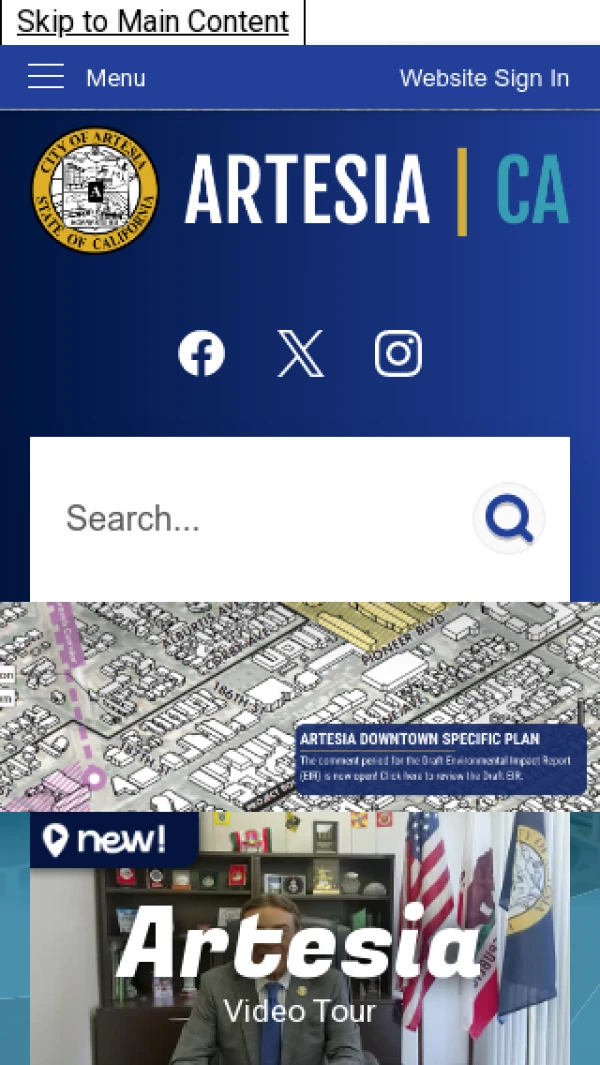Go to homepage via Artesia CA logo
Screen dimensions: 600x1065
(300, 189)
